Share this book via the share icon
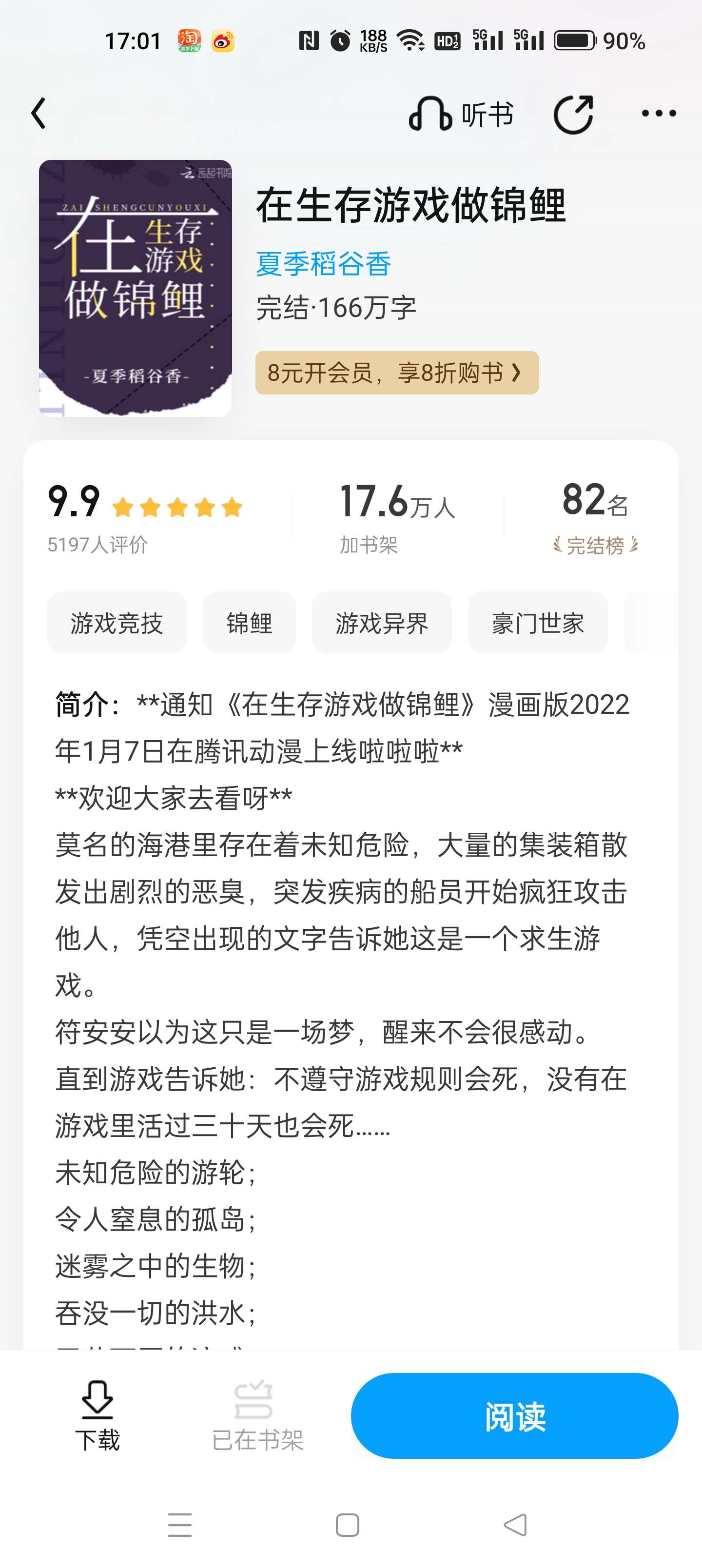This screenshot has height=1568, width=702. 573,114
